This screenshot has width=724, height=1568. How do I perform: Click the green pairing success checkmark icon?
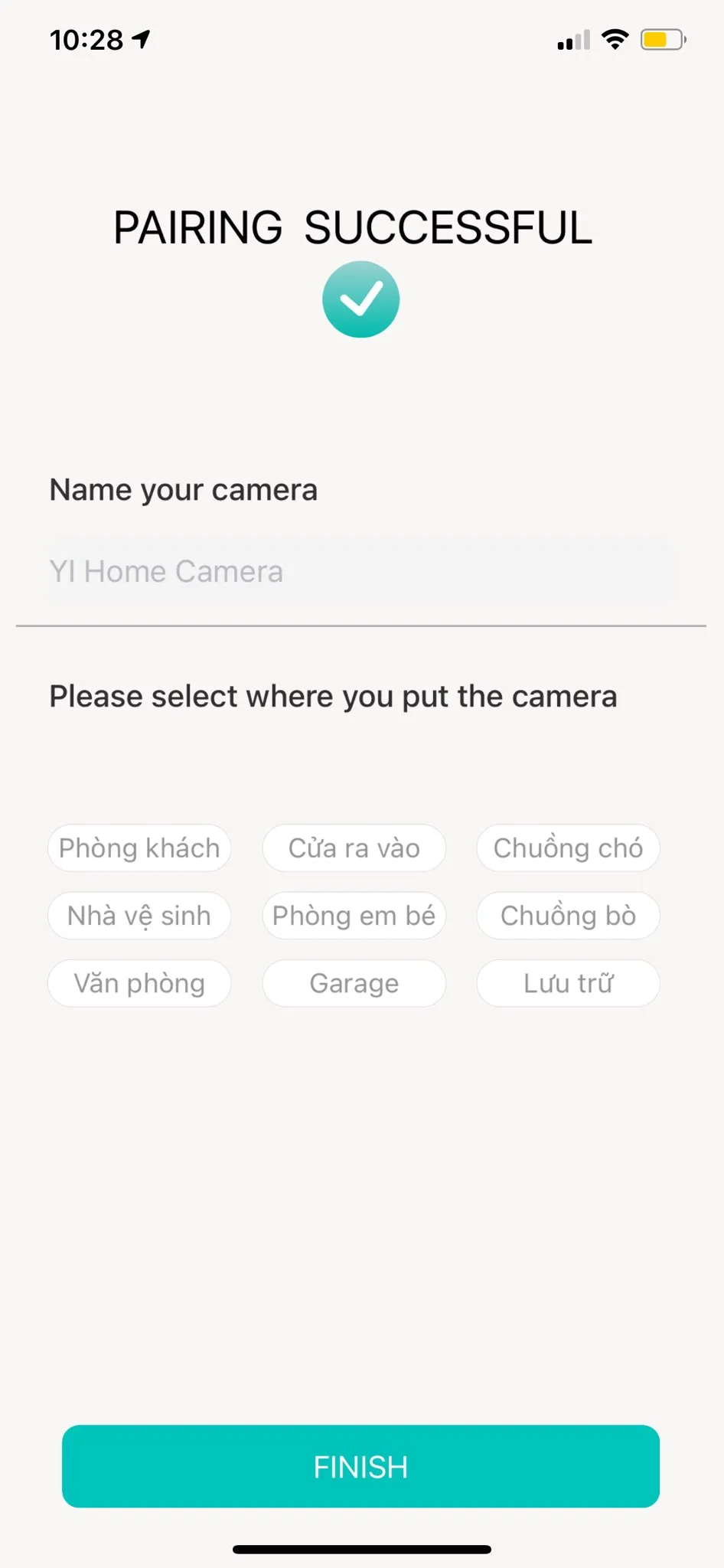[x=360, y=299]
